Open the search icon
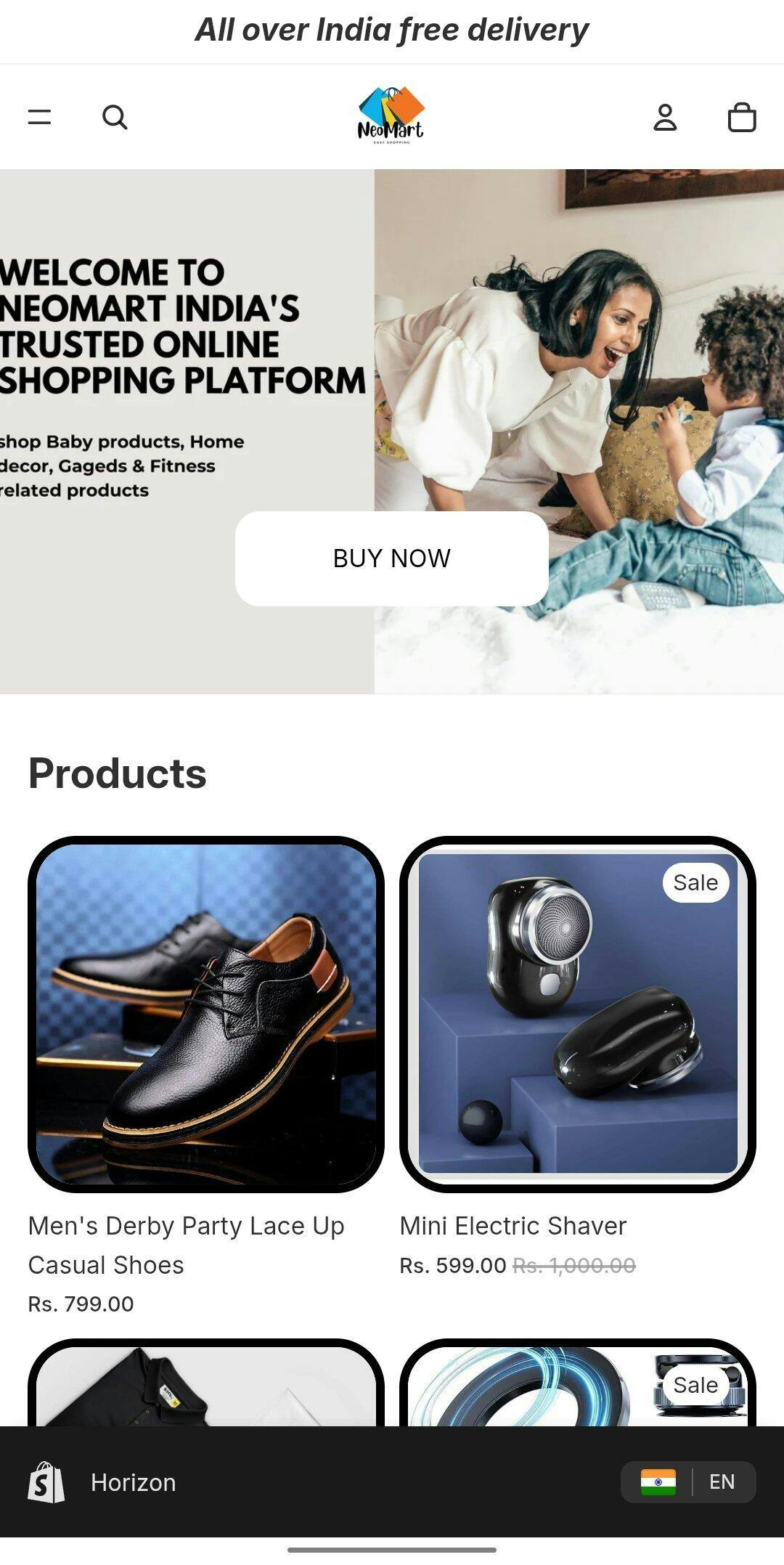The image size is (784, 1565). pos(115,117)
